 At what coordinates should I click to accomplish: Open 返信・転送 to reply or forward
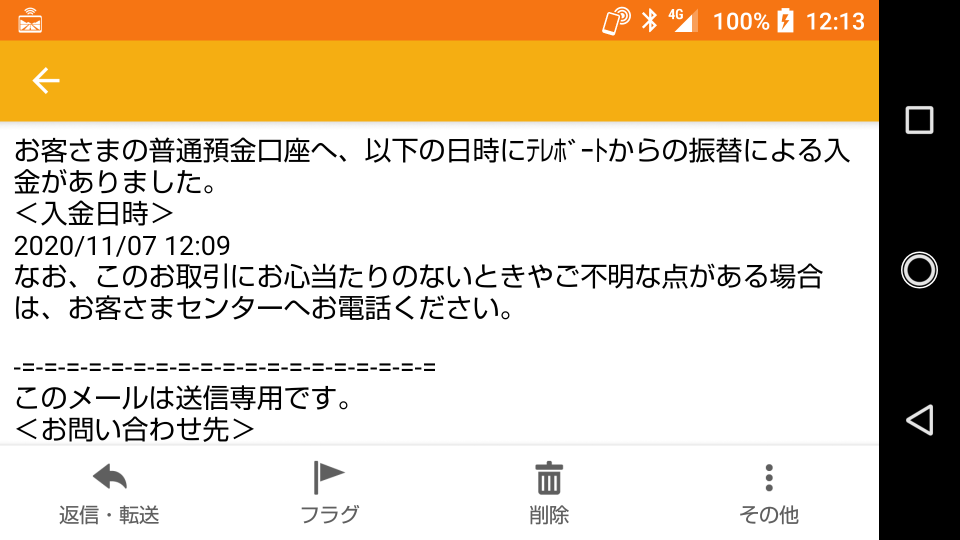[109, 493]
